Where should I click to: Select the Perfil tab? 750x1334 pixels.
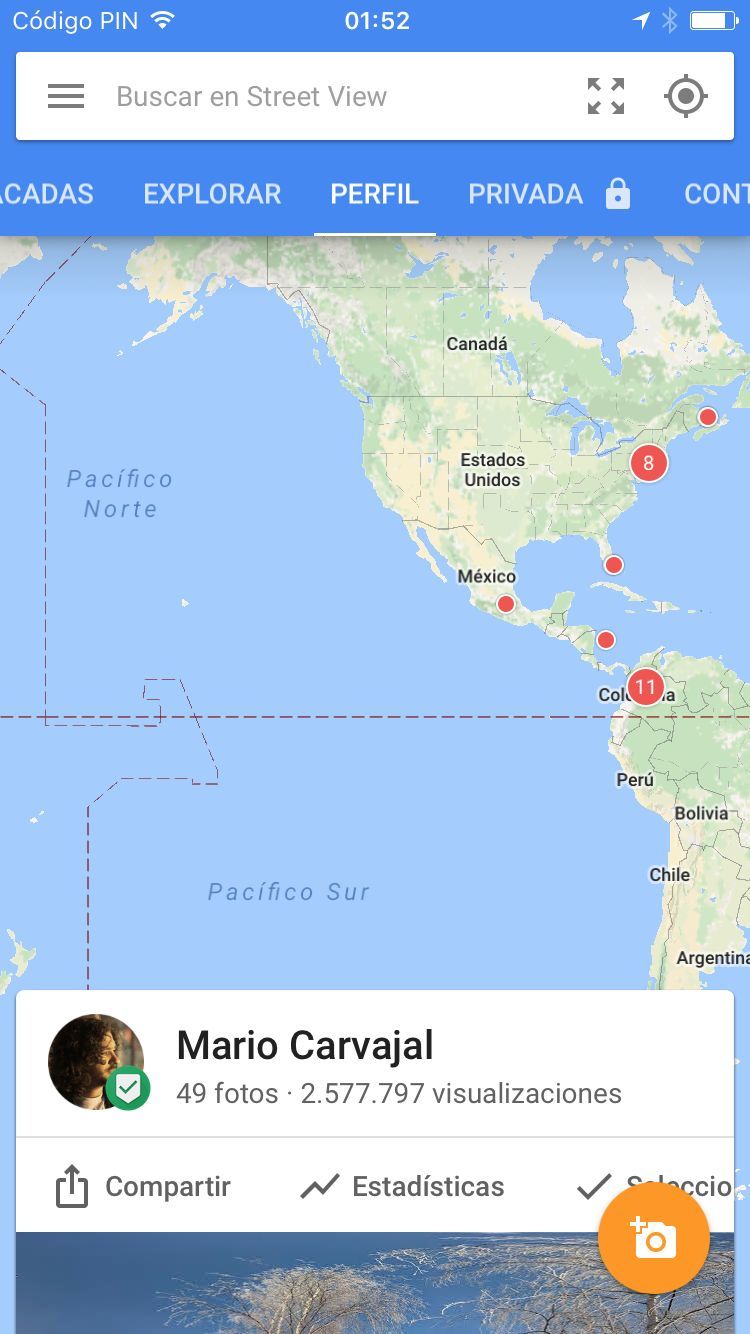click(374, 194)
